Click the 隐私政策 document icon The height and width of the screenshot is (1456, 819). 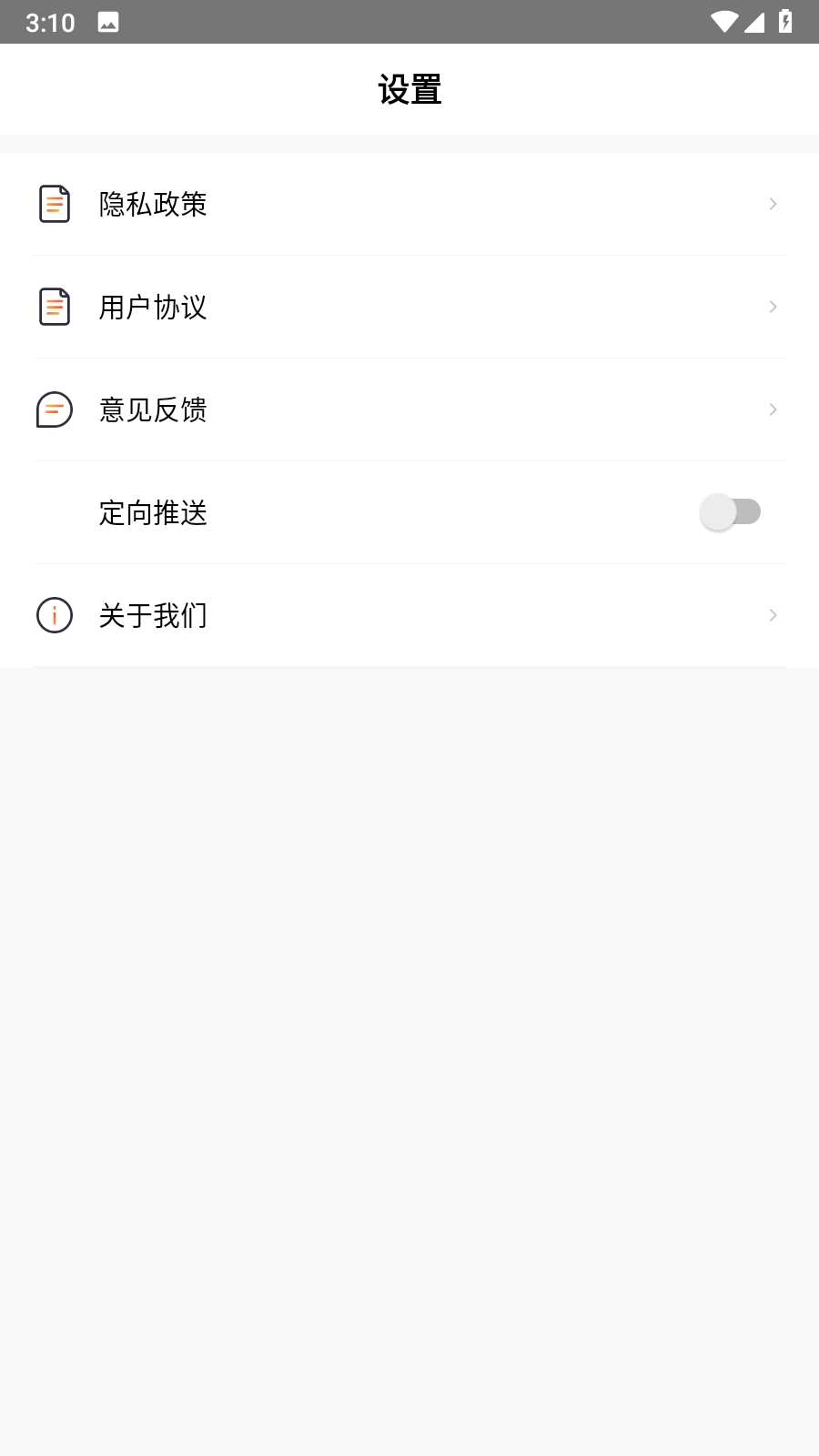pos(54,204)
